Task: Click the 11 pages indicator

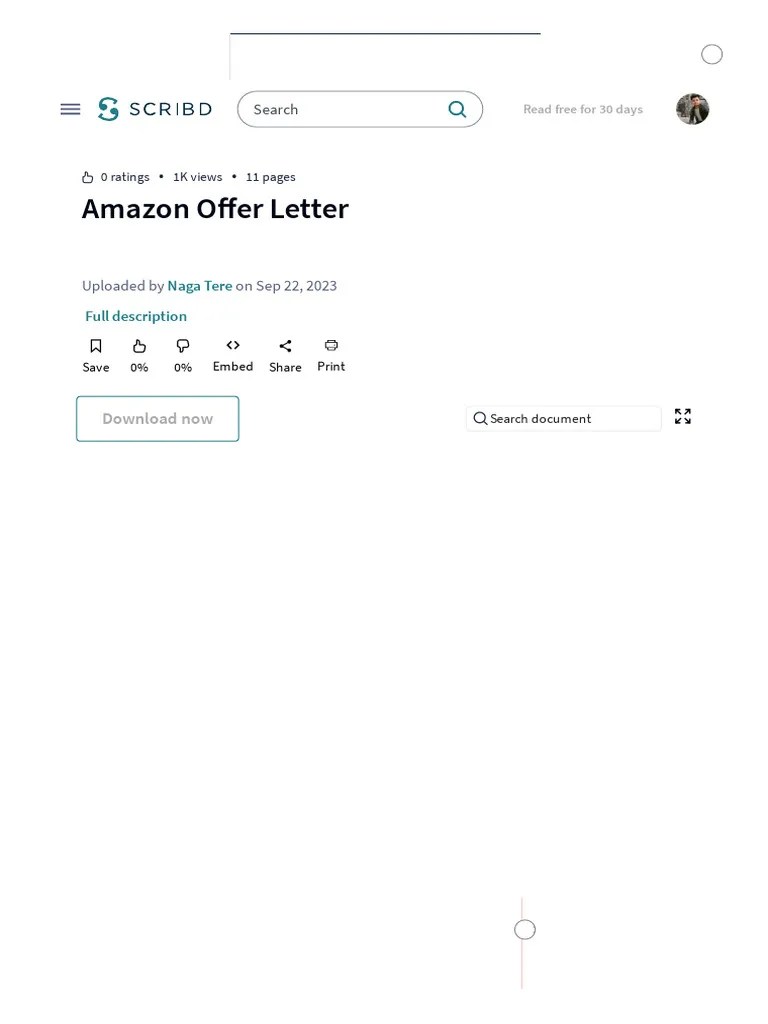Action: (270, 176)
